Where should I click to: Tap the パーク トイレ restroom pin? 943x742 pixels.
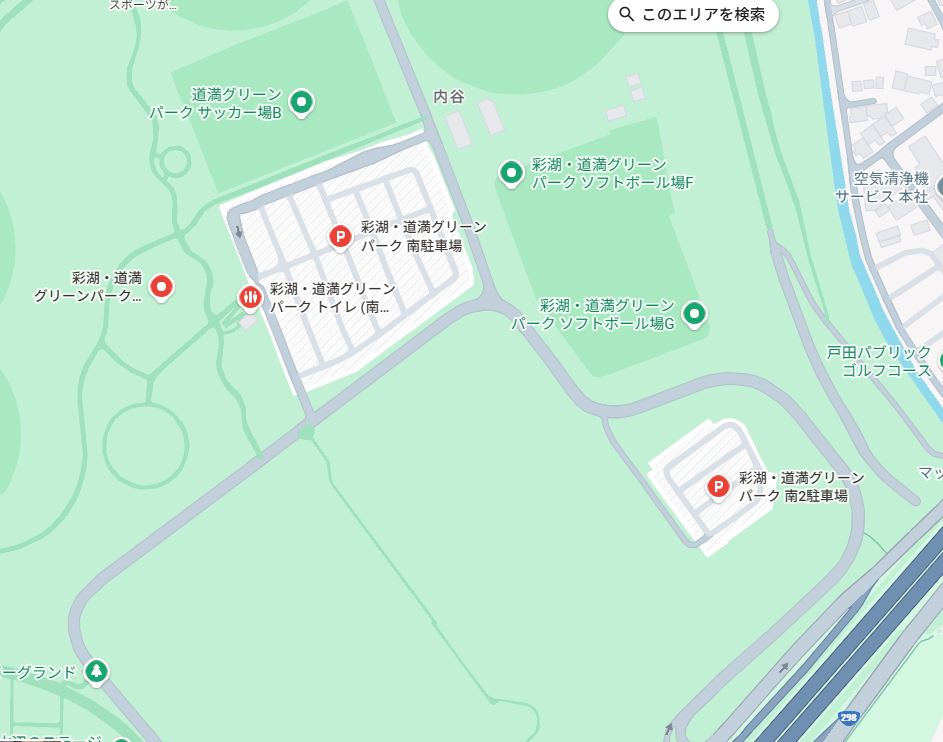tap(249, 297)
